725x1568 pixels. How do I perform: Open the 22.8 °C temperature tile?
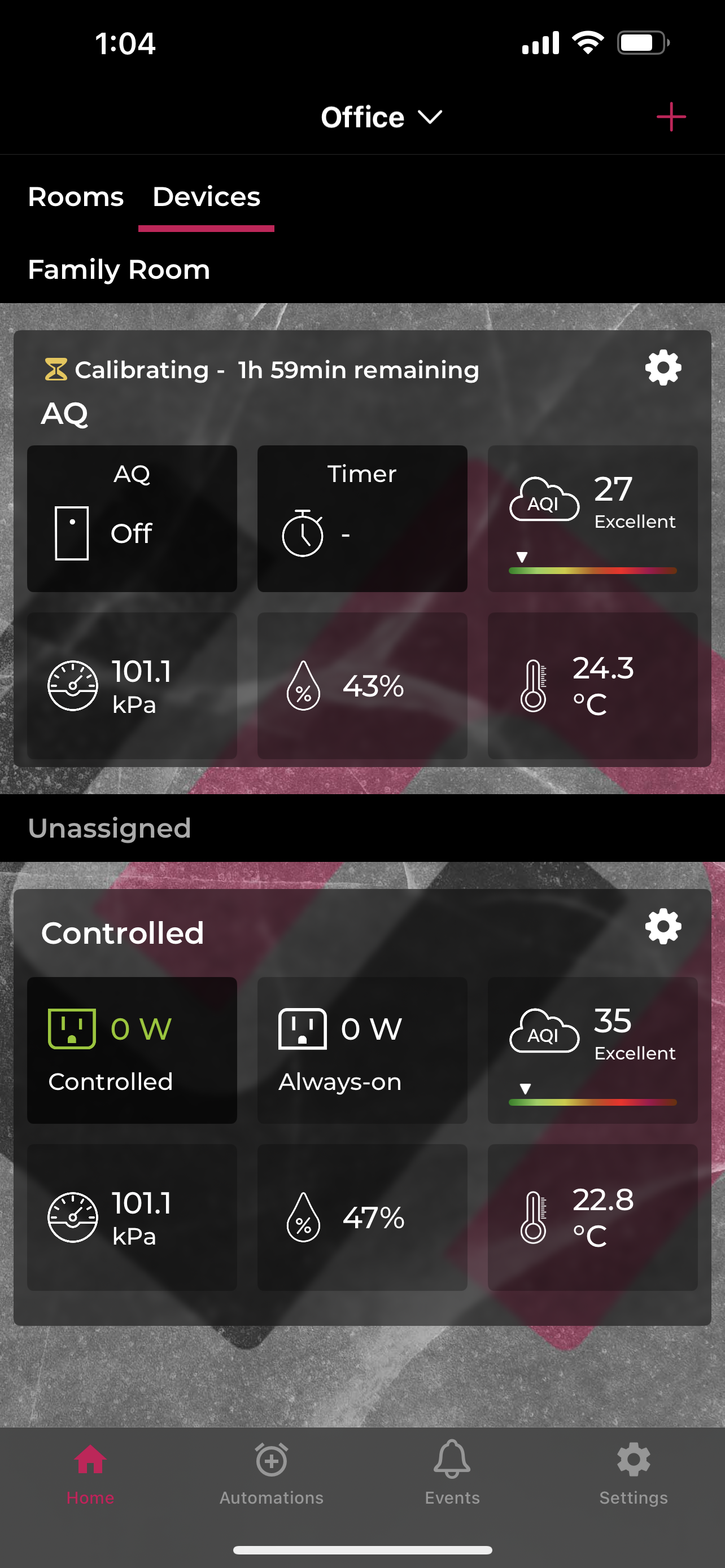point(592,1217)
